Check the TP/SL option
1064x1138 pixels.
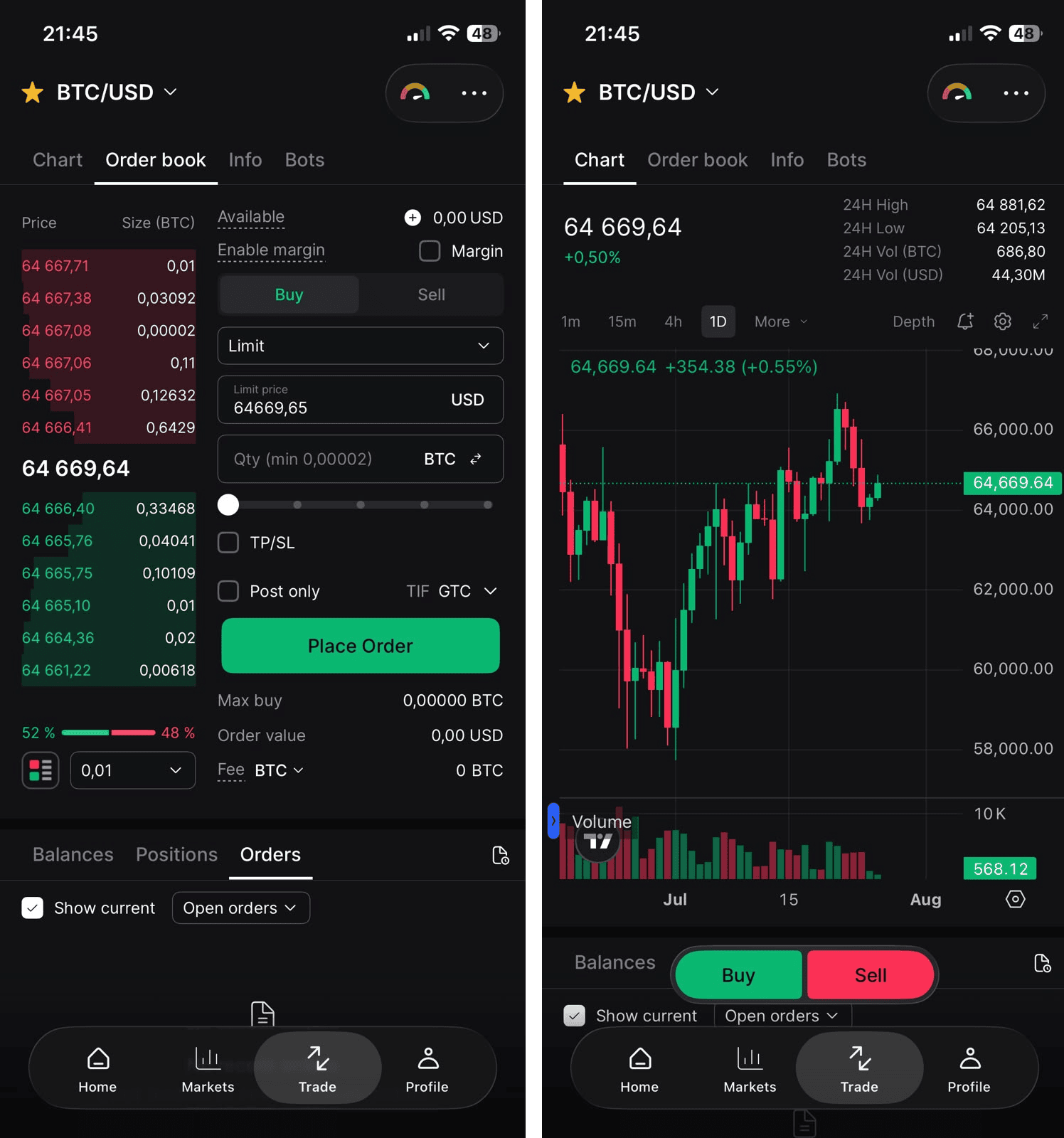pos(228,543)
